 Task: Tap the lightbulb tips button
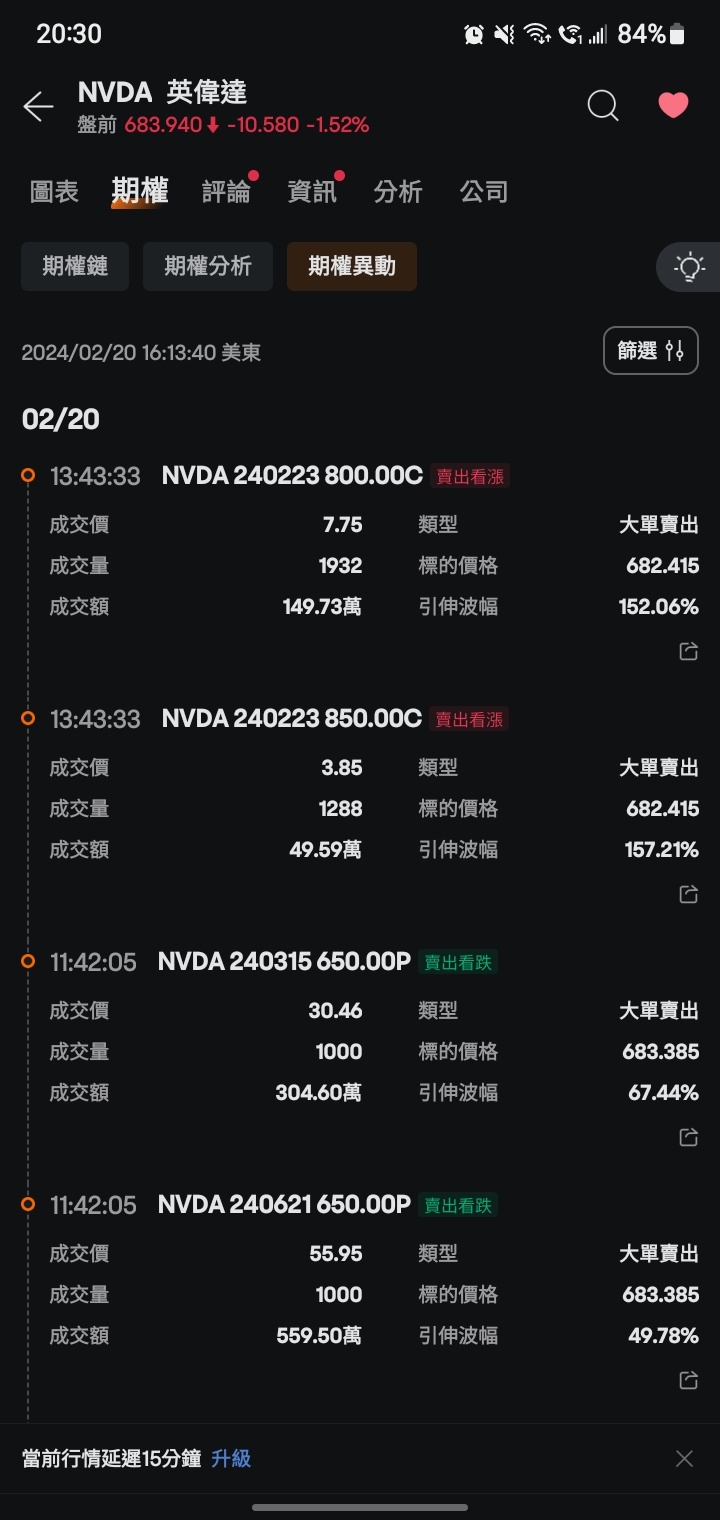tap(689, 267)
